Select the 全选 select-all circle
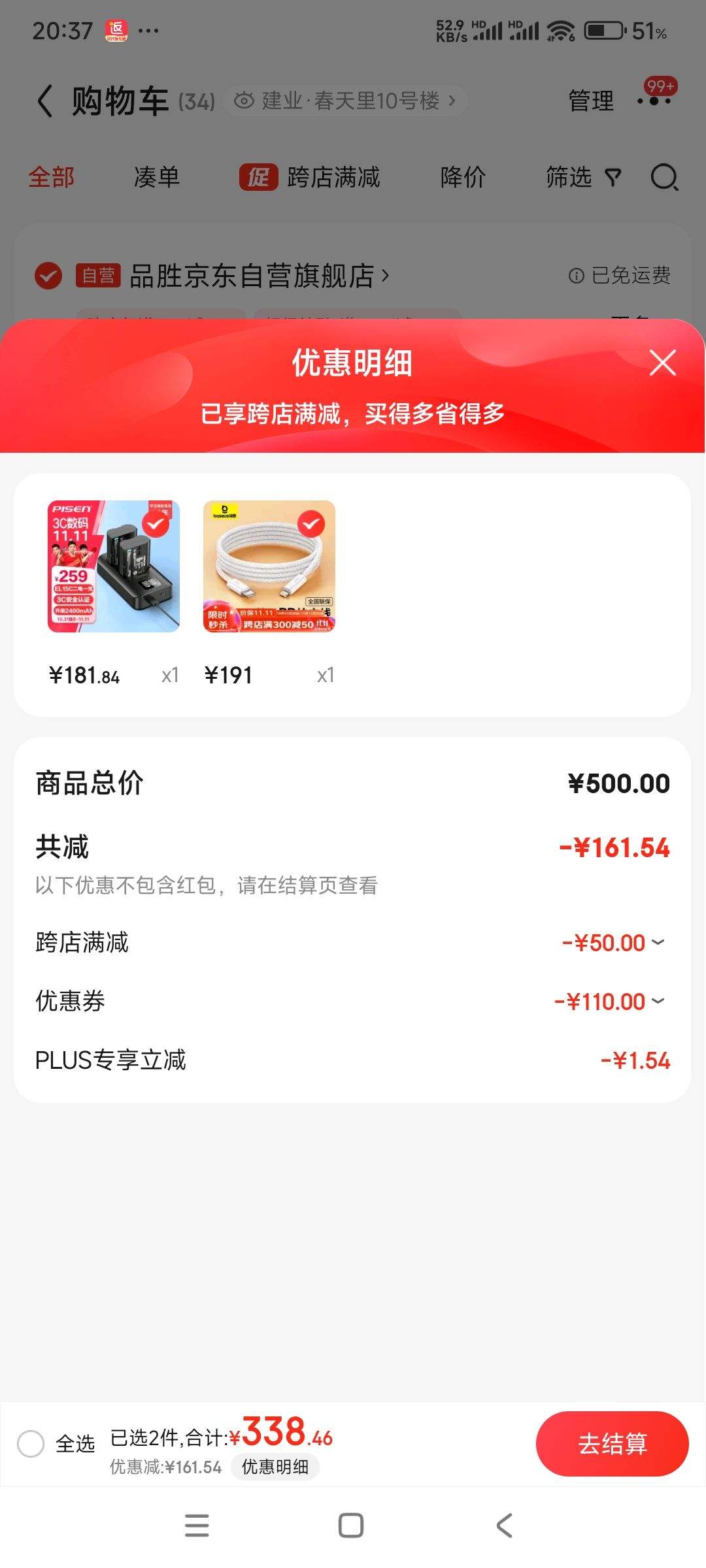The height and width of the screenshot is (1568, 706). click(x=31, y=1444)
